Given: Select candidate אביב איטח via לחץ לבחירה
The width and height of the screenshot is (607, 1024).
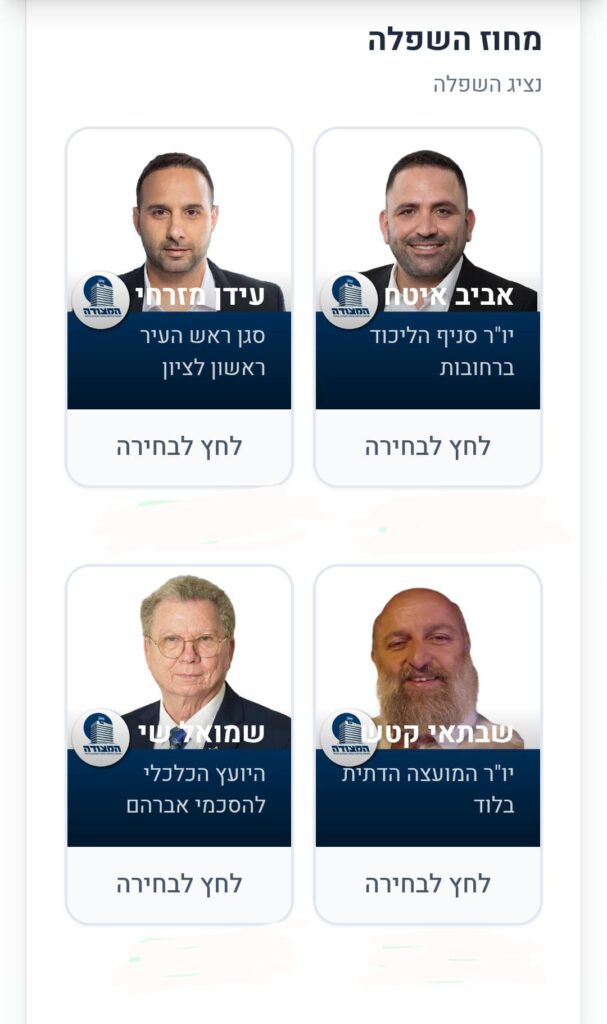Looking at the screenshot, I should click(427, 447).
